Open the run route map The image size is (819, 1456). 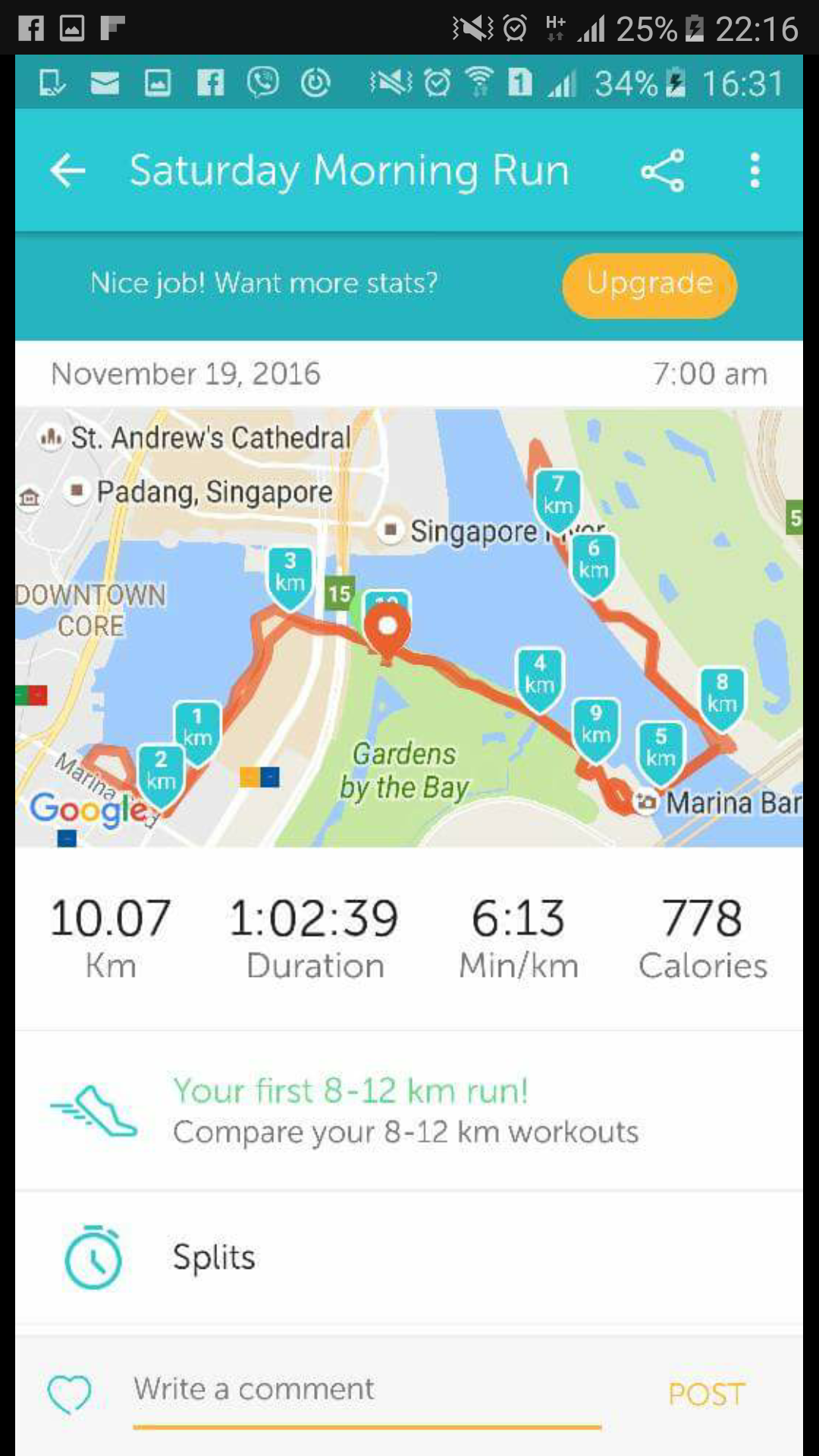click(x=409, y=628)
